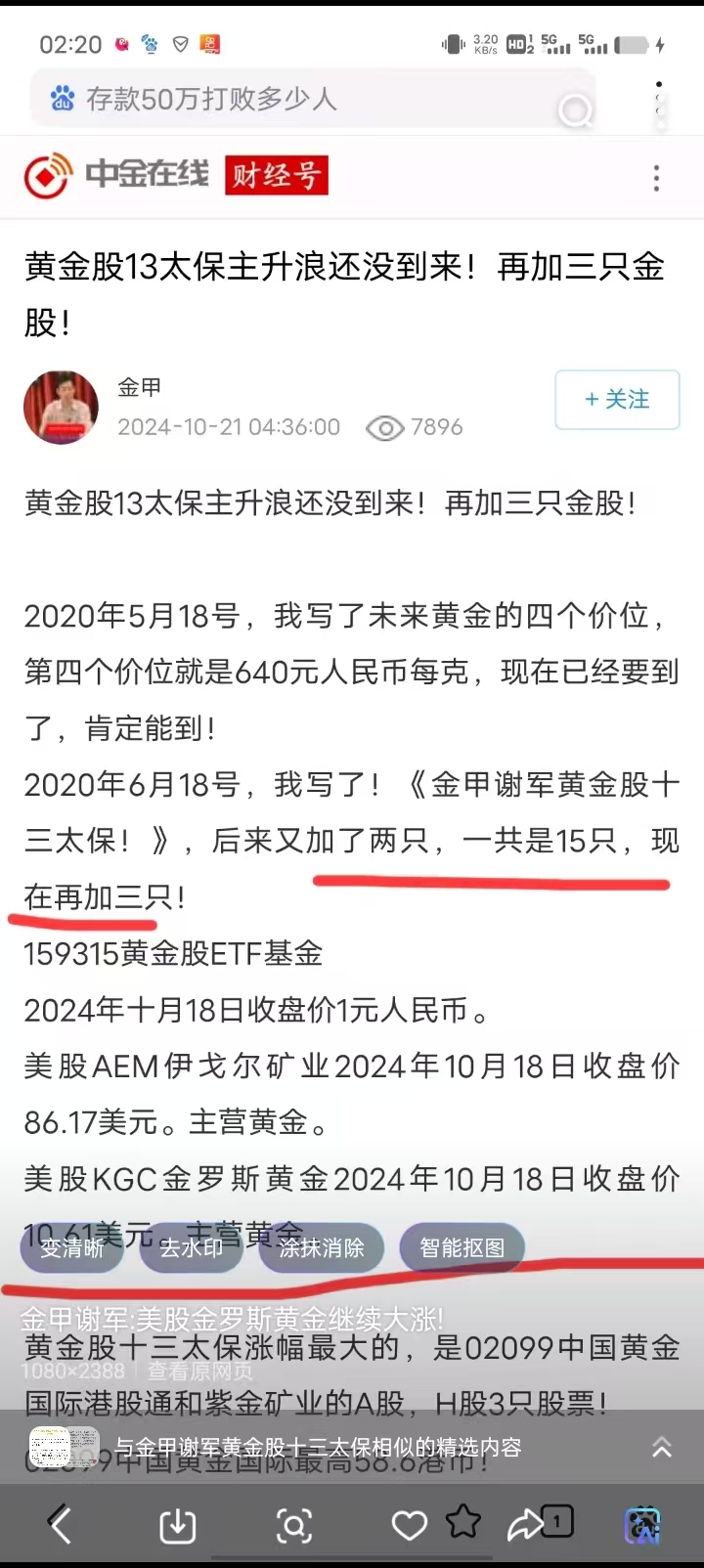Download this image to the phone
The width and height of the screenshot is (704, 1568).
click(177, 1525)
